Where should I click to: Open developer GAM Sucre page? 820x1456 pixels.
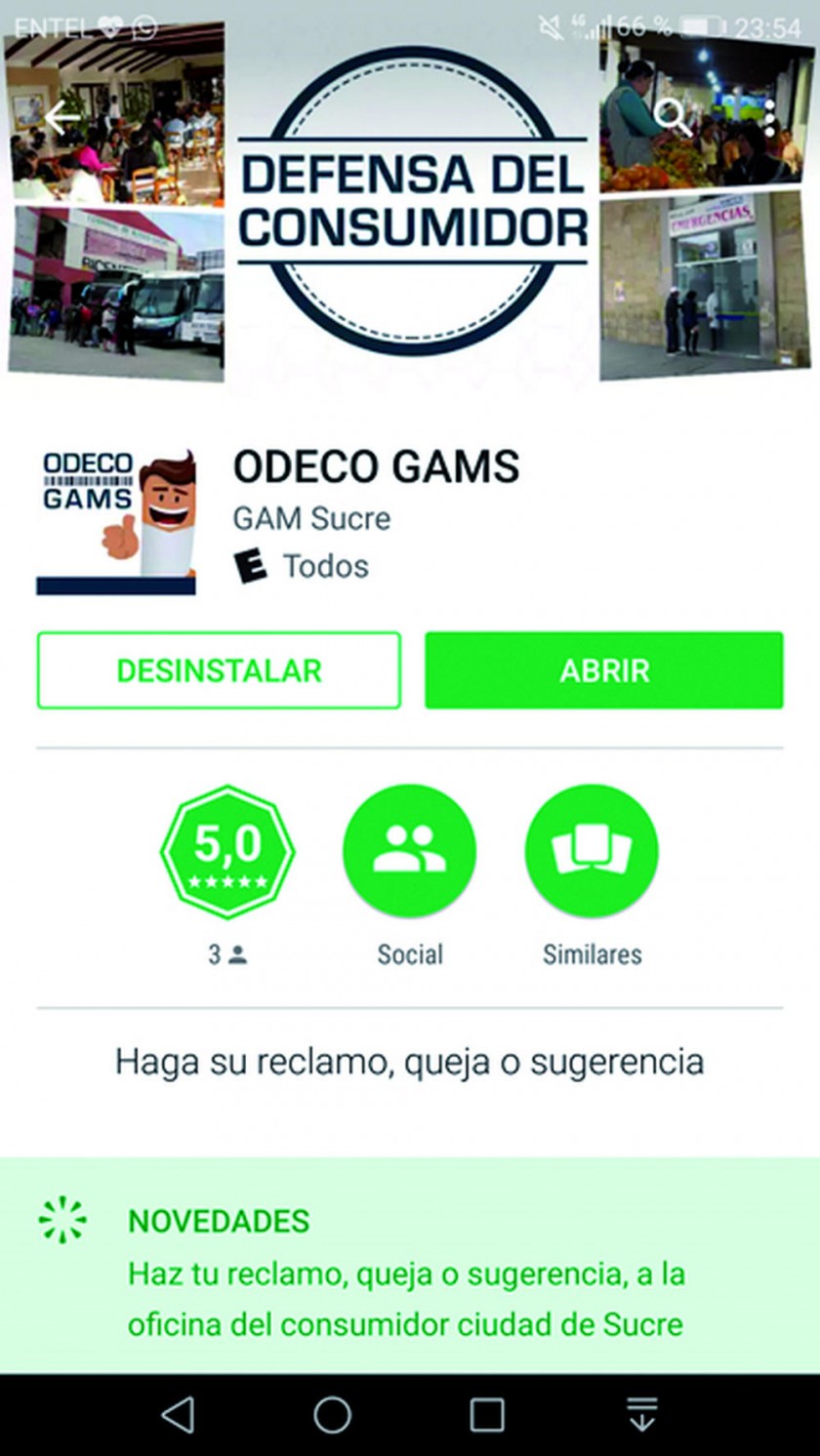[311, 518]
